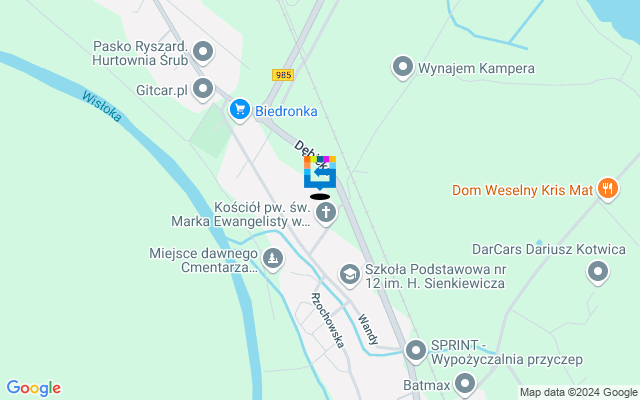This screenshot has height=400, width=640.
Task: Open Pasko Ryszard Hurtownia Śrub pin
Action: tap(204, 51)
